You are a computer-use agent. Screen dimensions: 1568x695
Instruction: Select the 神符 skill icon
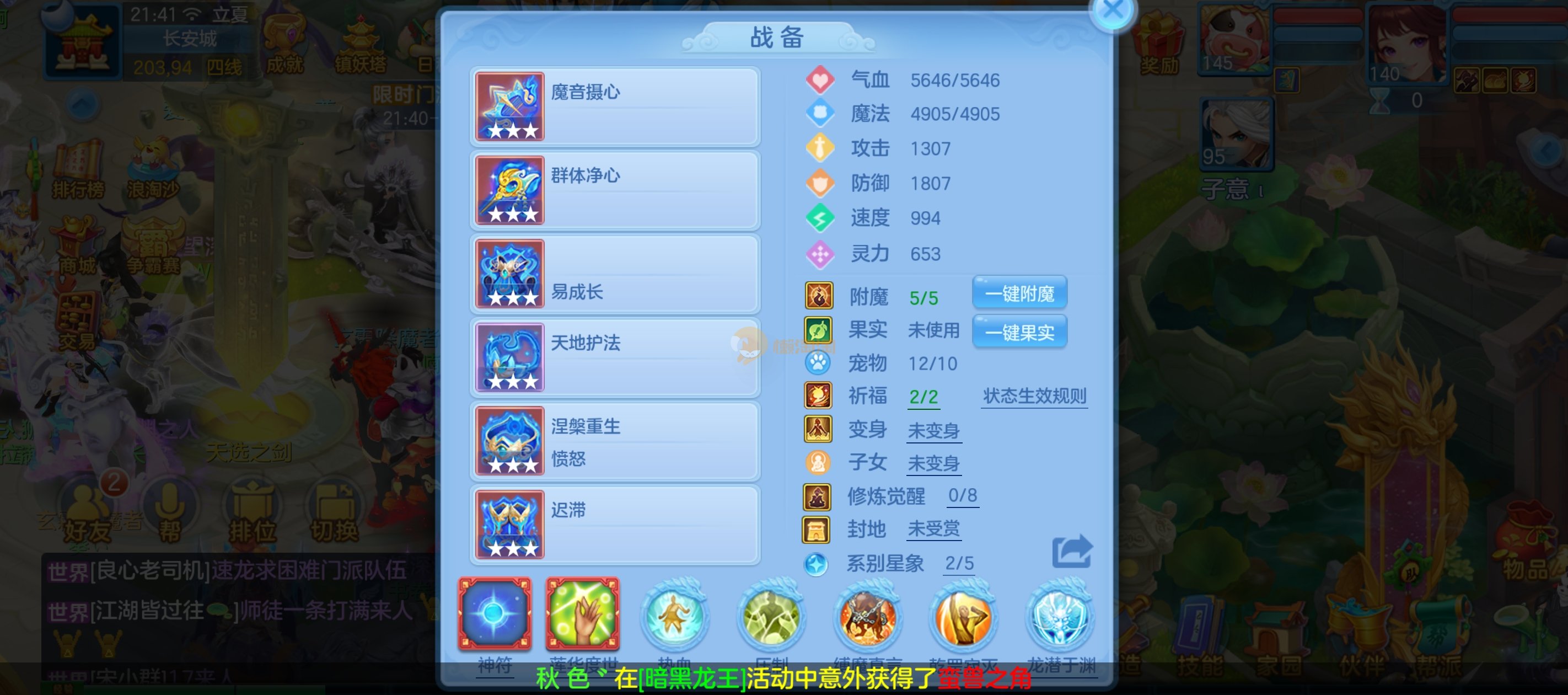[x=494, y=613]
